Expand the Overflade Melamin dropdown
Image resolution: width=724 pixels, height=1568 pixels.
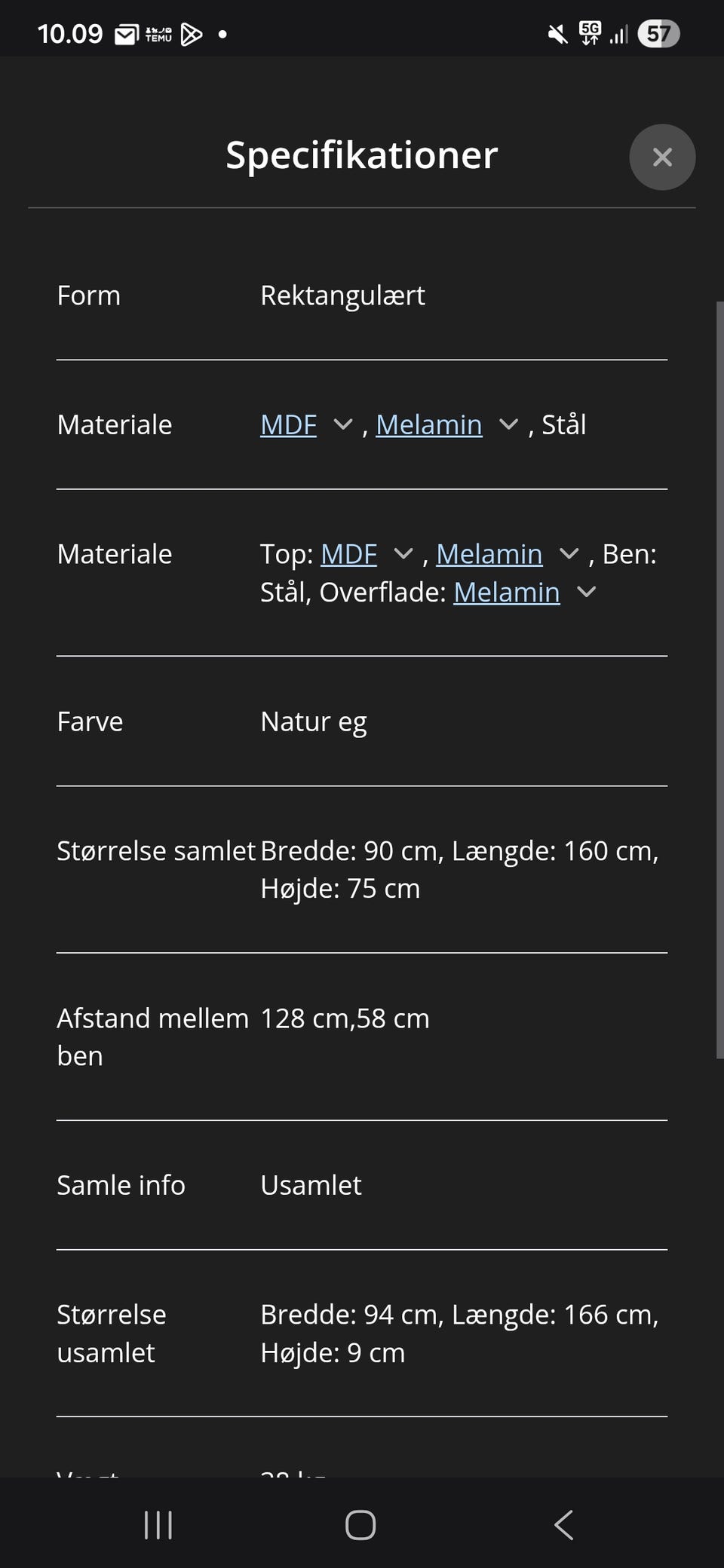click(586, 593)
